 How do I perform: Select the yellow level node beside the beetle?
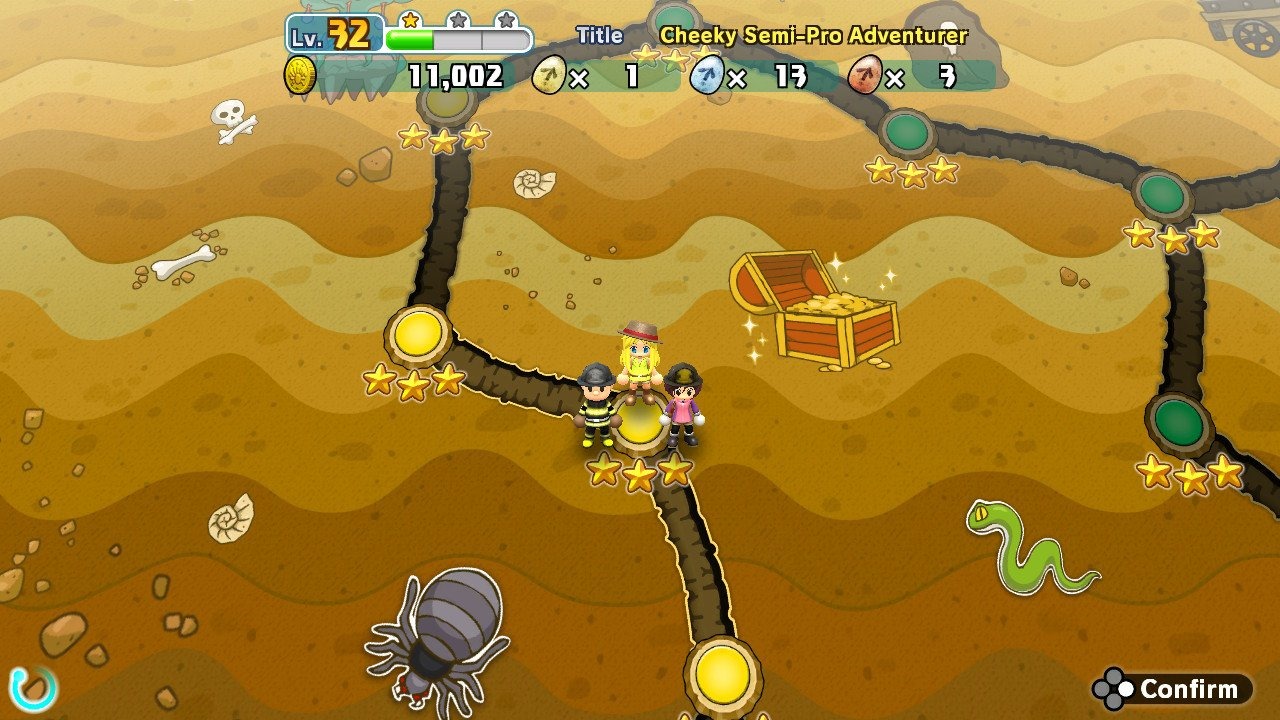(x=722, y=670)
